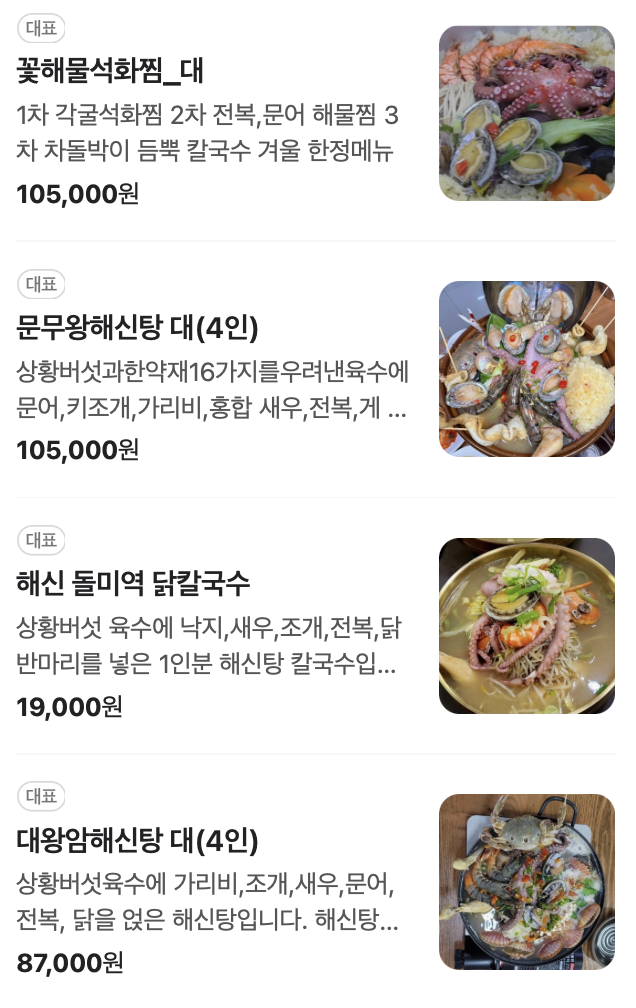636x1008 pixels.
Task: Open the 해신 돌미역 닭칼국수 photo
Action: coord(526,626)
